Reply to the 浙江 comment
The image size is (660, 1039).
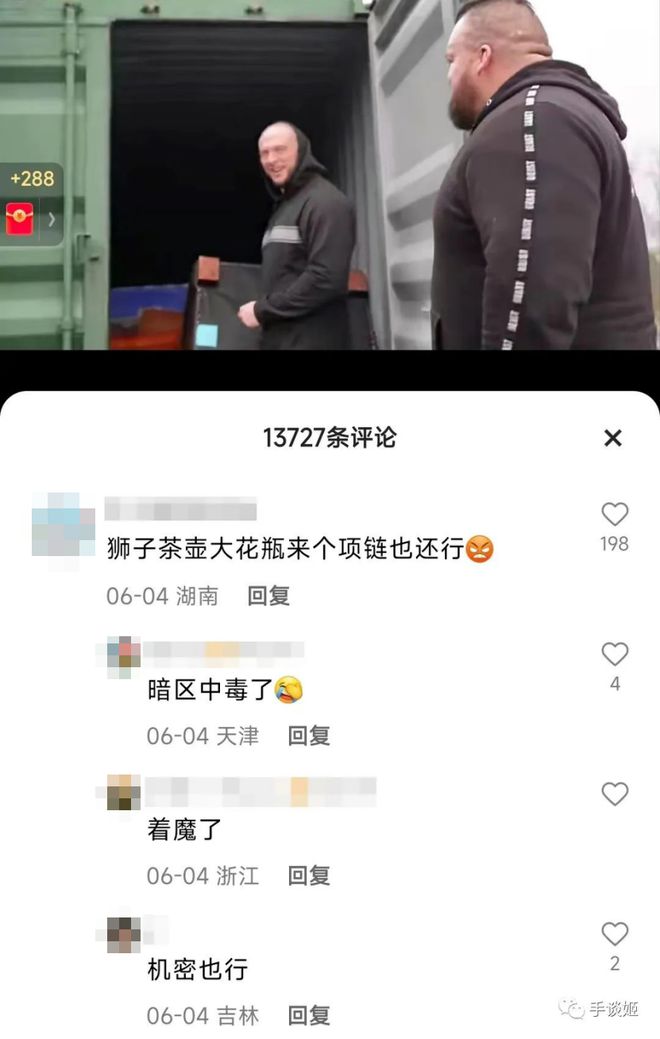pos(309,876)
